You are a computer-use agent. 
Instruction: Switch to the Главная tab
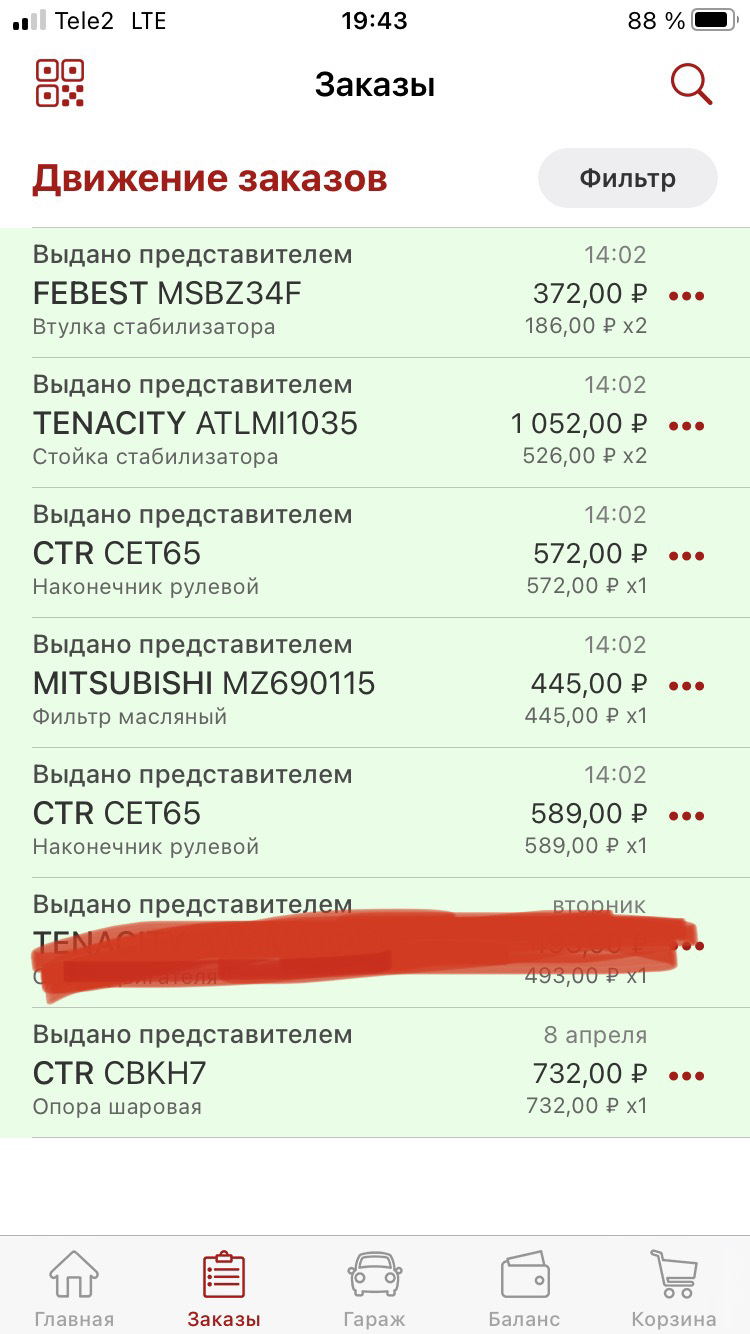74,1290
